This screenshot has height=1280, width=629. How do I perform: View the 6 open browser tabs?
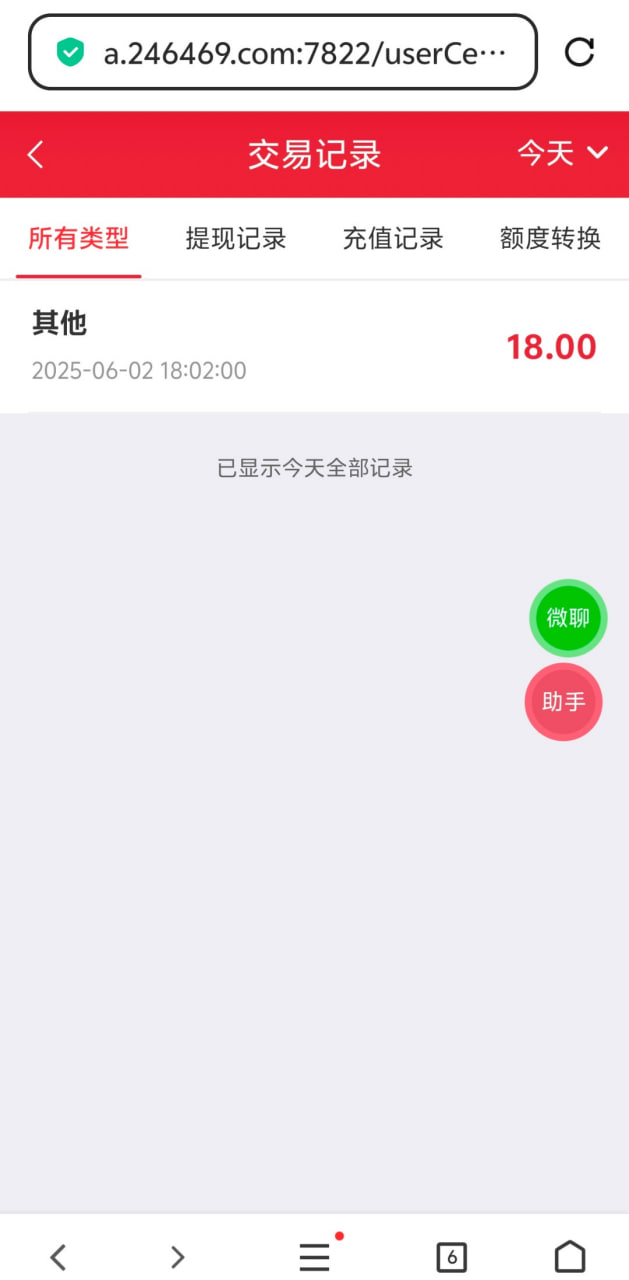click(452, 1257)
